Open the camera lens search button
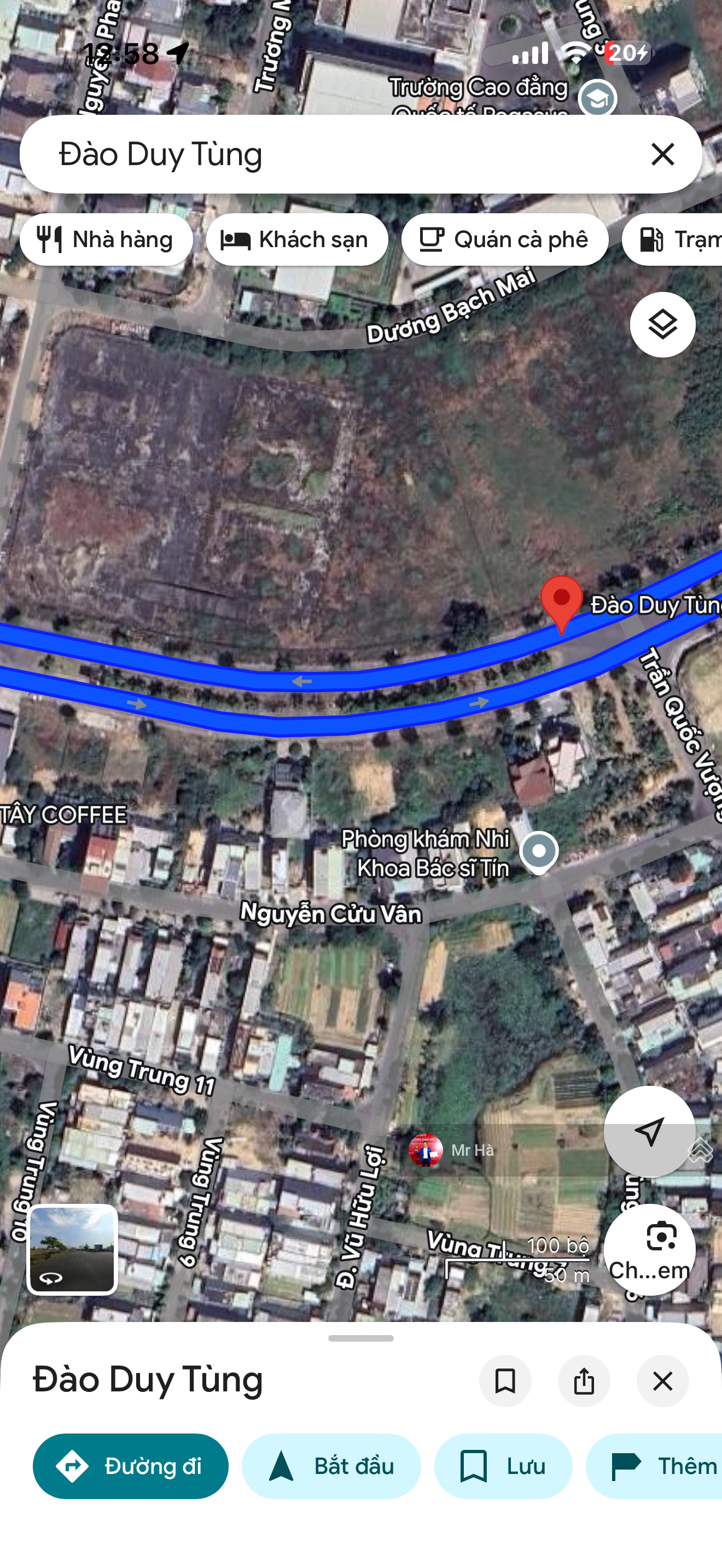Image resolution: width=722 pixels, height=1568 pixels. pyautogui.click(x=649, y=1249)
